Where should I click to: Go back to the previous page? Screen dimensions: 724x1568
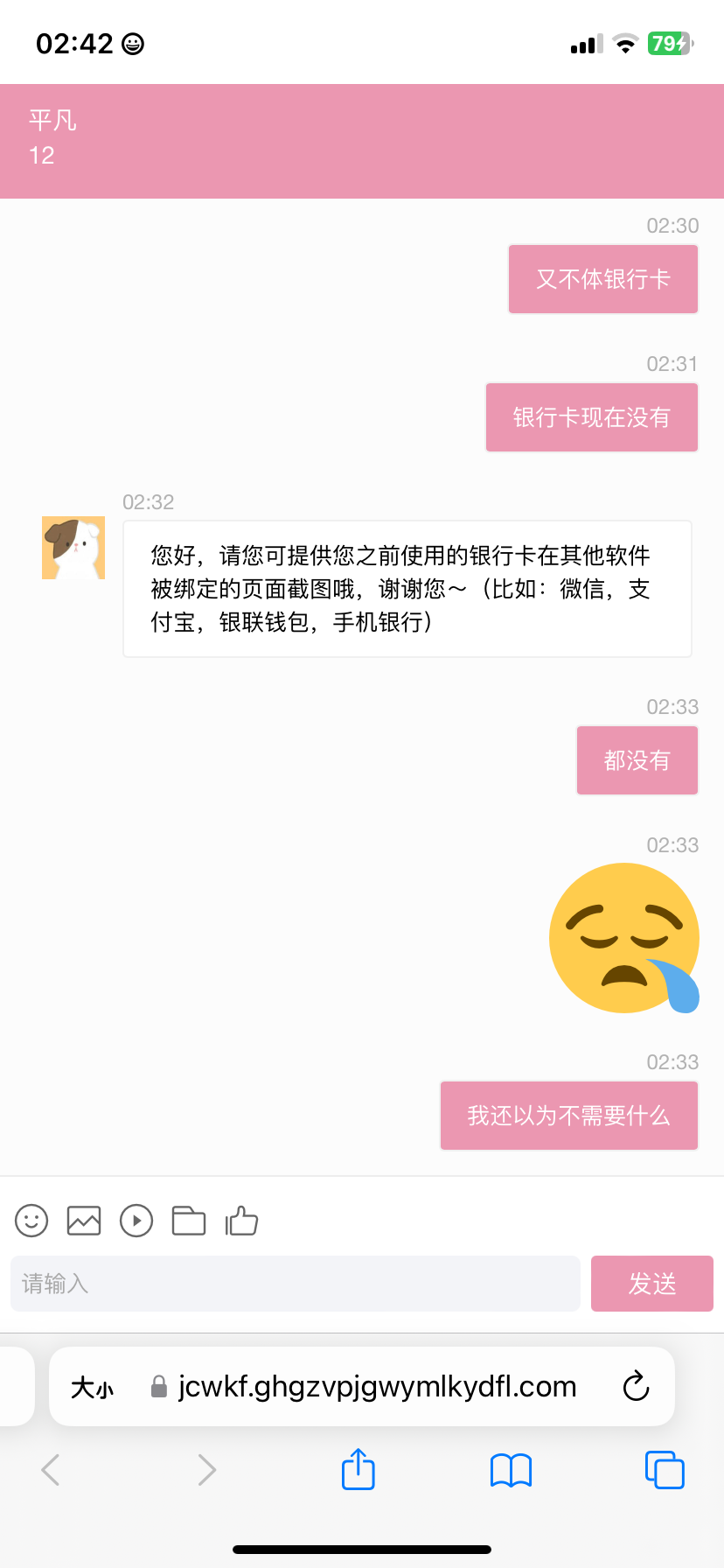51,1470
